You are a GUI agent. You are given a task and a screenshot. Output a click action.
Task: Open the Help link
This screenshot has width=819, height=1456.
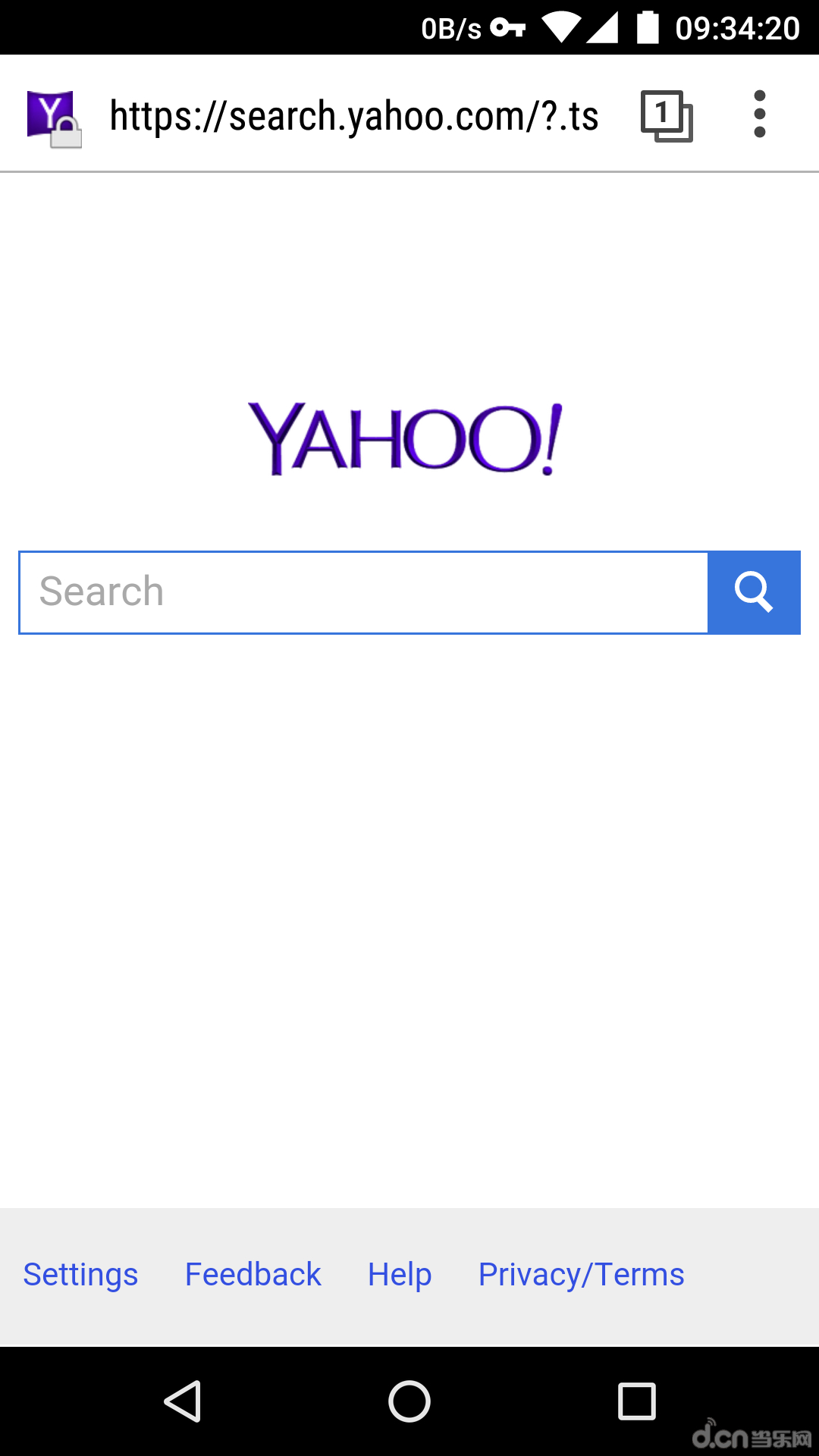[400, 1275]
